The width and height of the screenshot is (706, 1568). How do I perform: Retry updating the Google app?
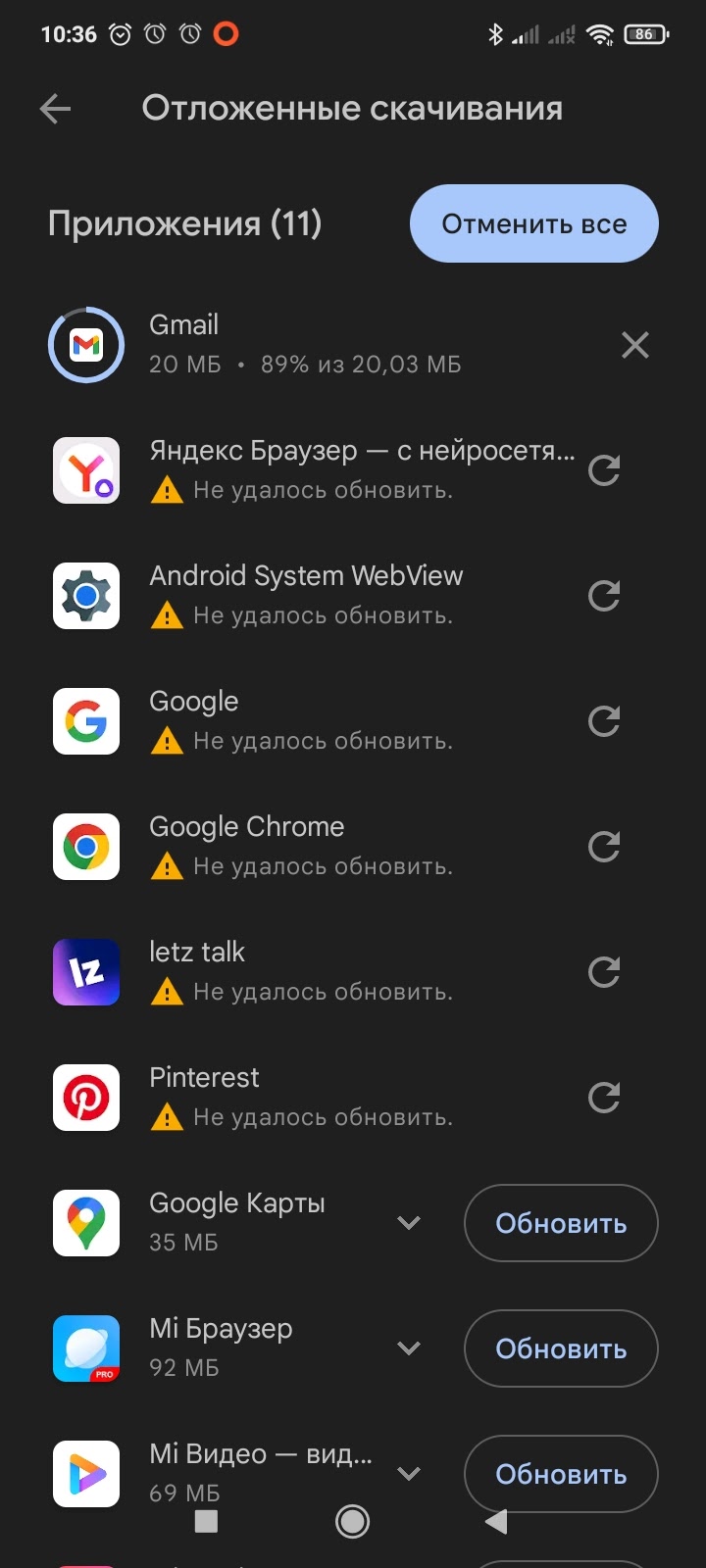pos(604,721)
